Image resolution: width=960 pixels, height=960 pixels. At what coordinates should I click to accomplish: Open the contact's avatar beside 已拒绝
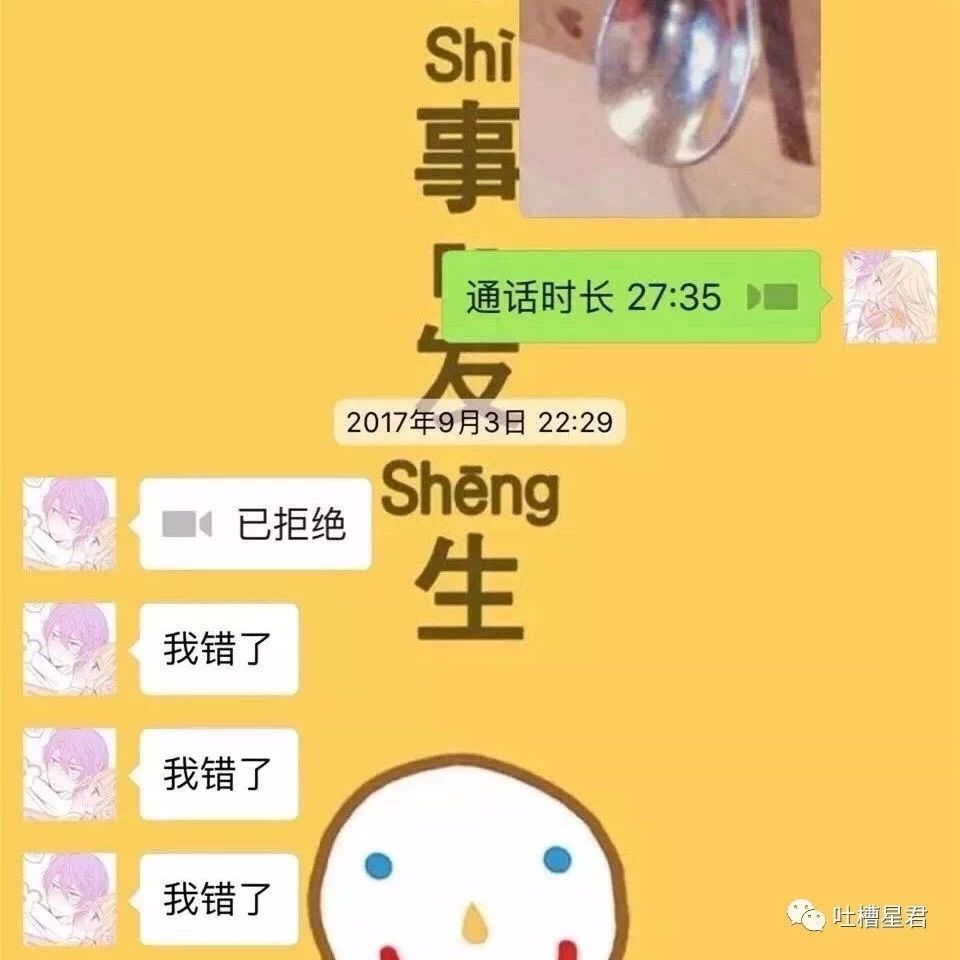click(69, 524)
